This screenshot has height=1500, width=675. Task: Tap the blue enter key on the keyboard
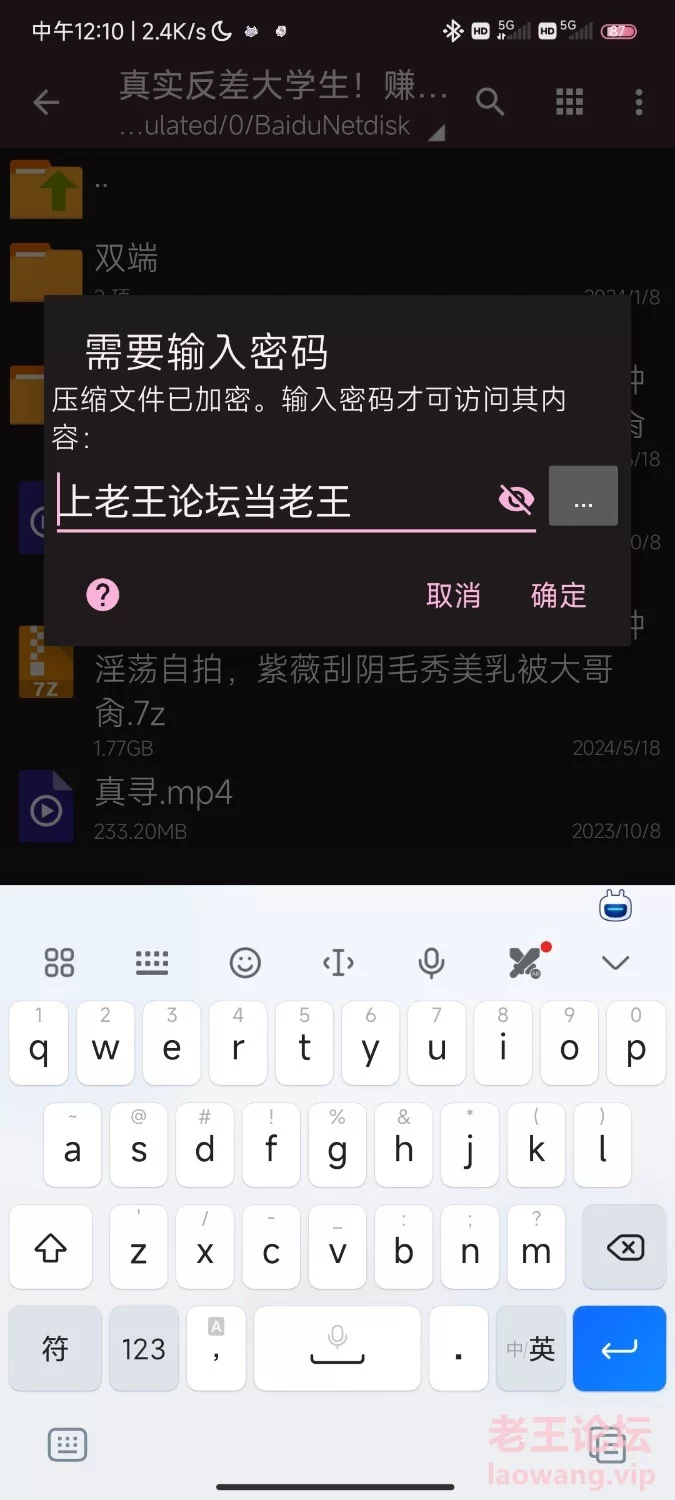pos(619,1349)
